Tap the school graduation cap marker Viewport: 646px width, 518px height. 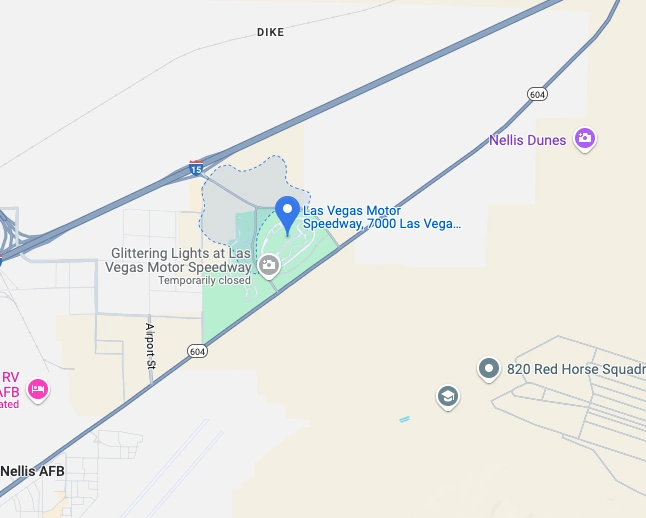click(x=448, y=397)
